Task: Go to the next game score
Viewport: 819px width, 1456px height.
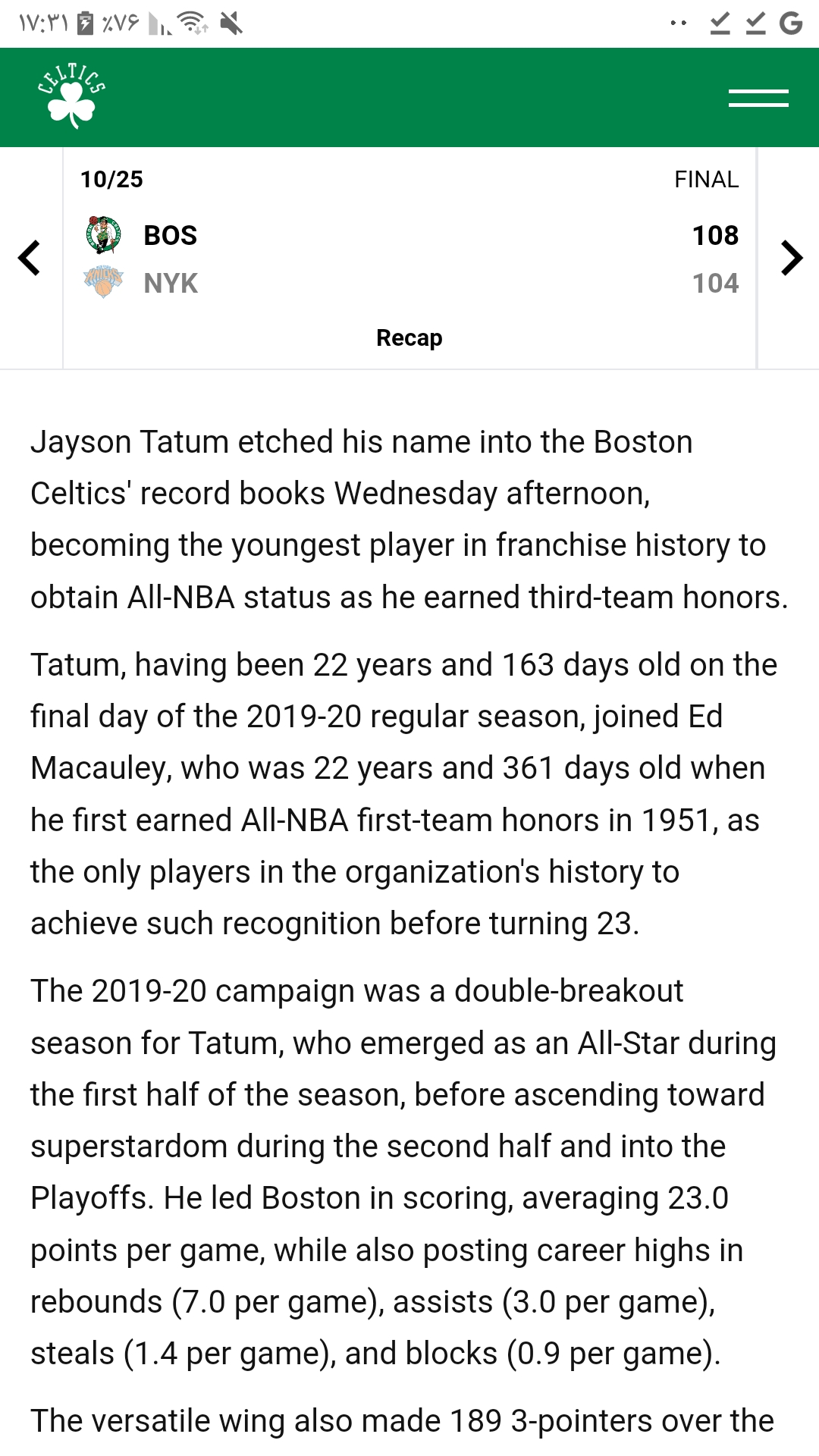Action: (x=791, y=258)
